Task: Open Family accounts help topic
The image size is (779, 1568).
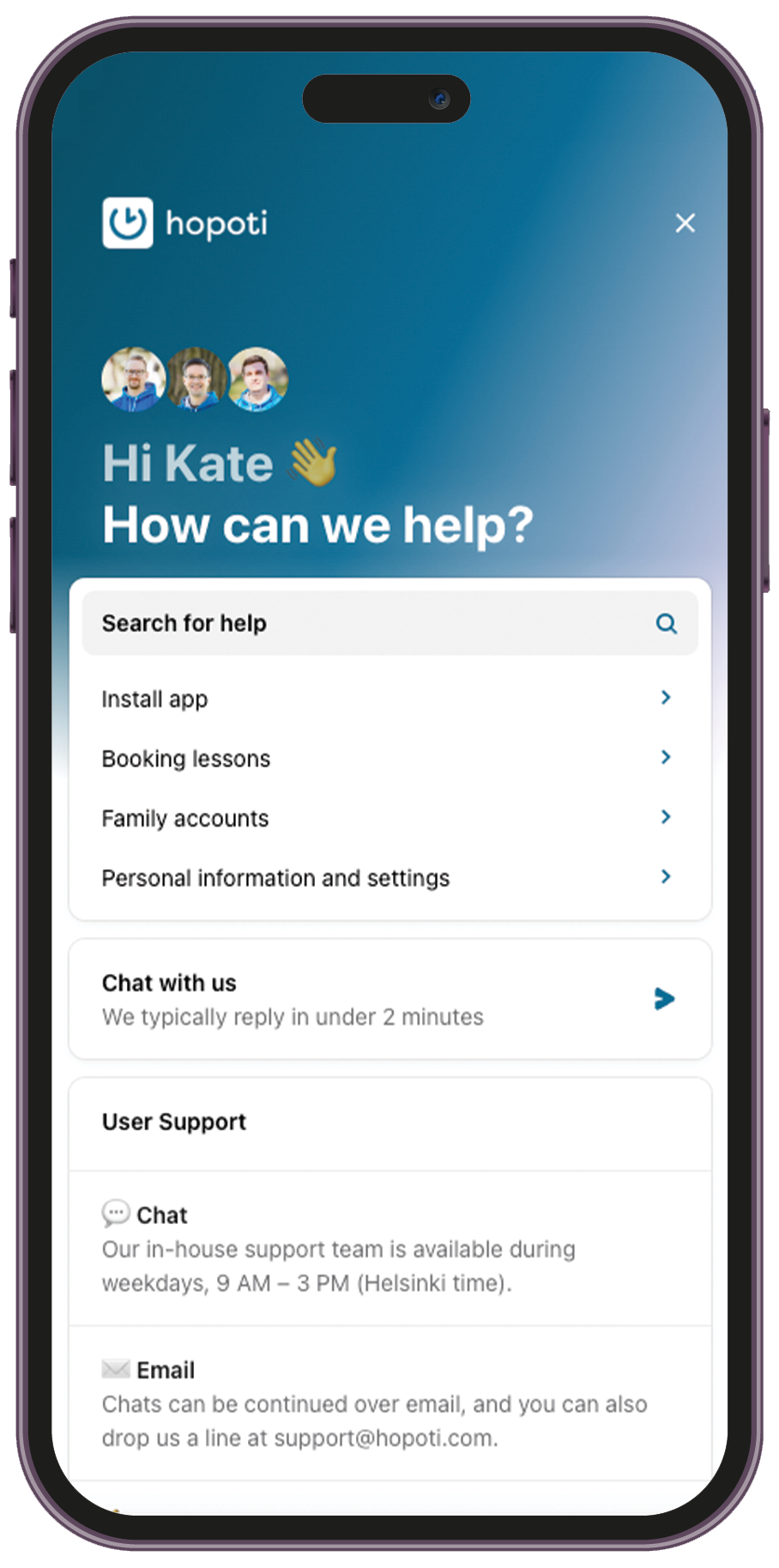Action: pos(386,819)
